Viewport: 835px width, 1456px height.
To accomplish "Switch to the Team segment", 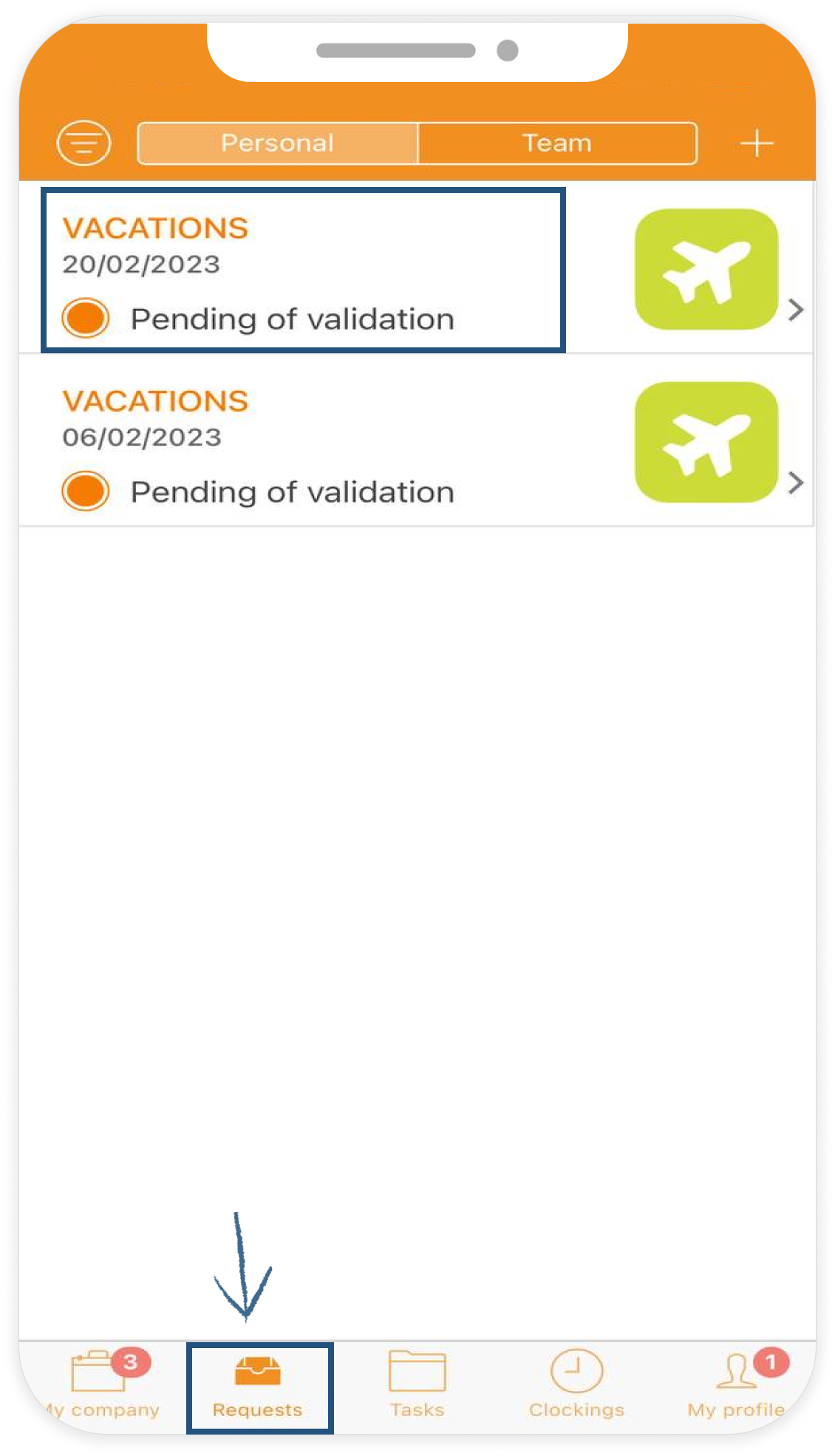I will tap(557, 143).
